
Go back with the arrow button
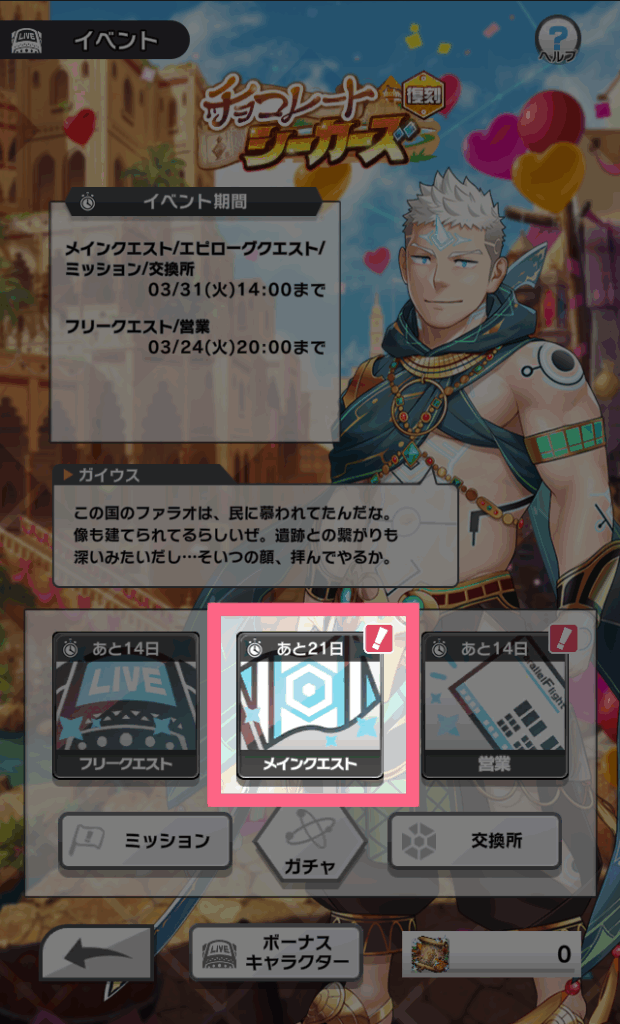tap(97, 953)
